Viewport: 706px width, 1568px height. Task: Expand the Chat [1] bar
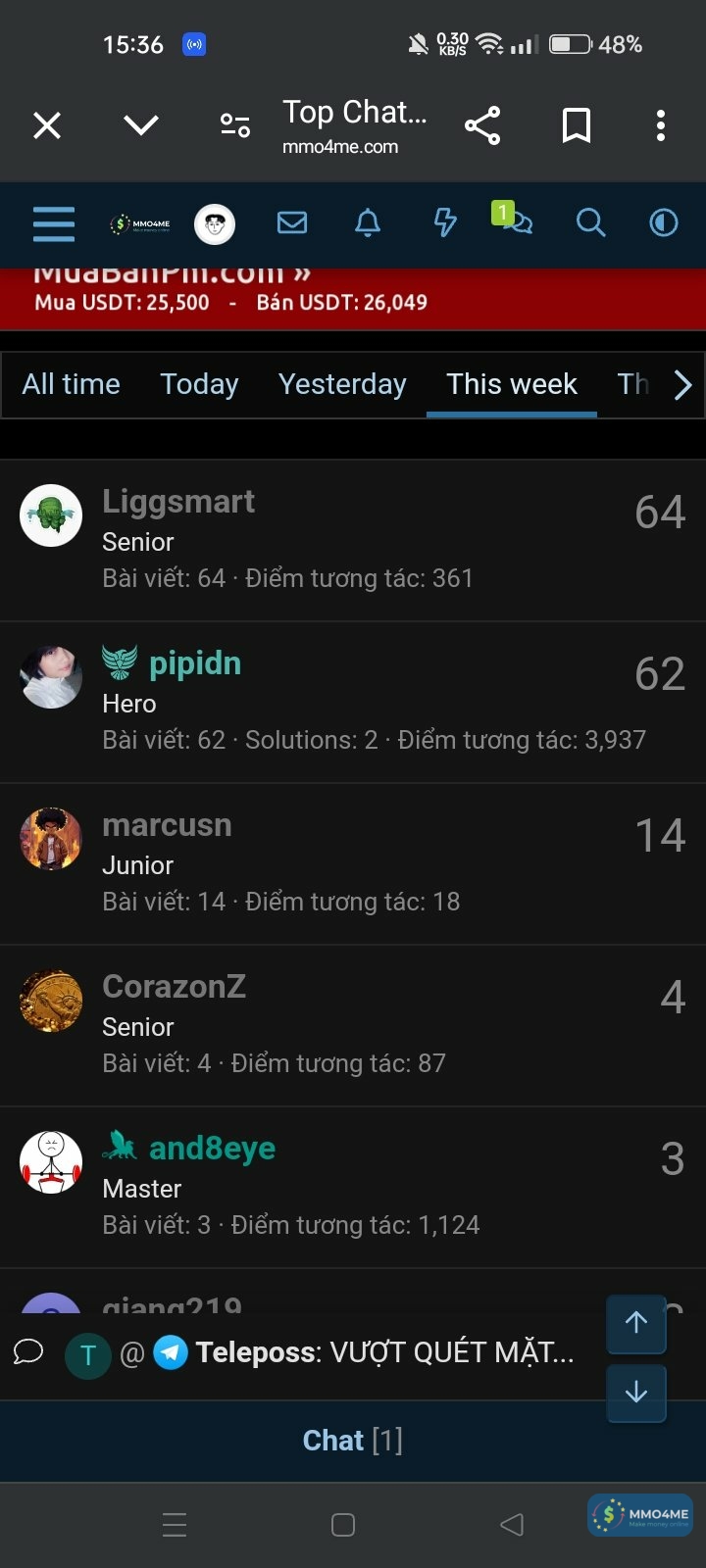352,1441
